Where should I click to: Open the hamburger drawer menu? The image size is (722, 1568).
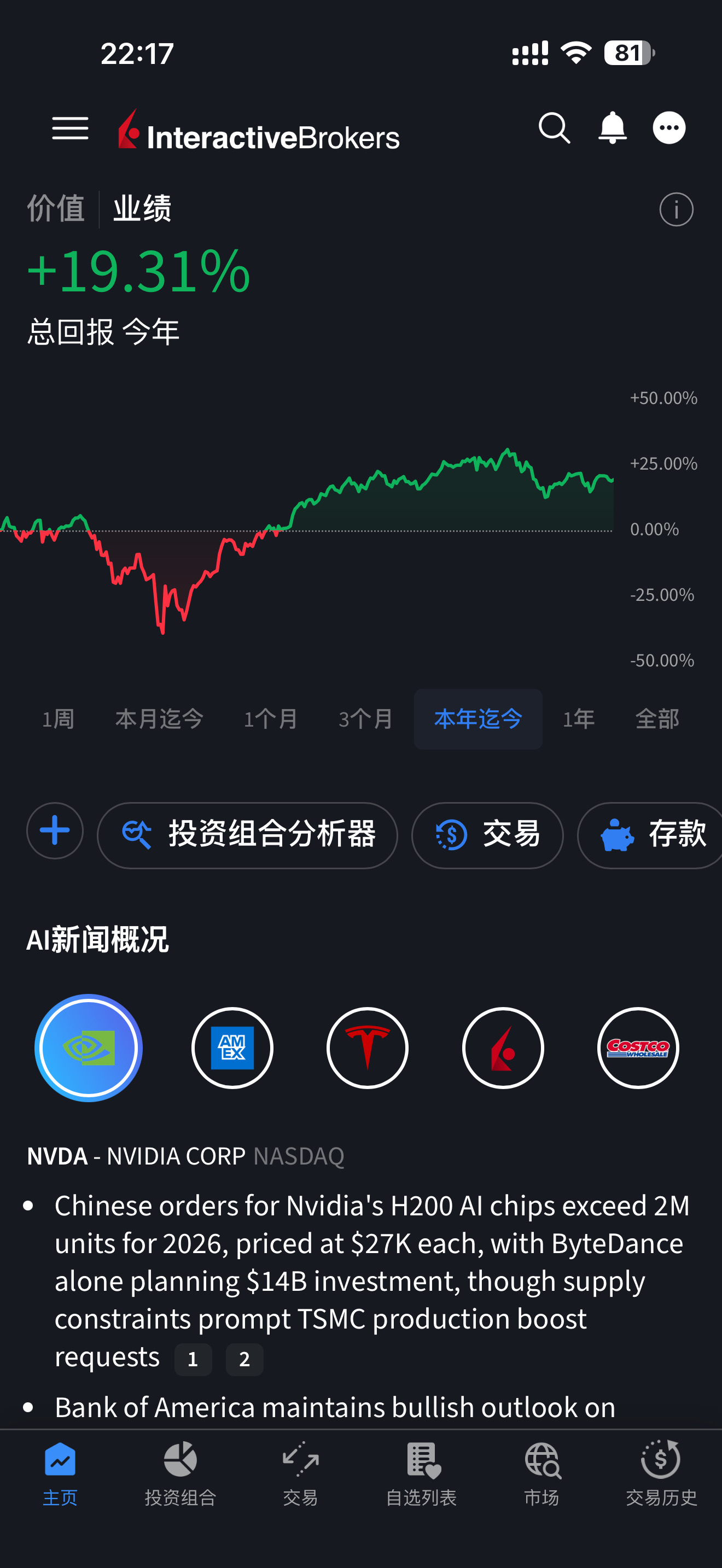tap(70, 128)
